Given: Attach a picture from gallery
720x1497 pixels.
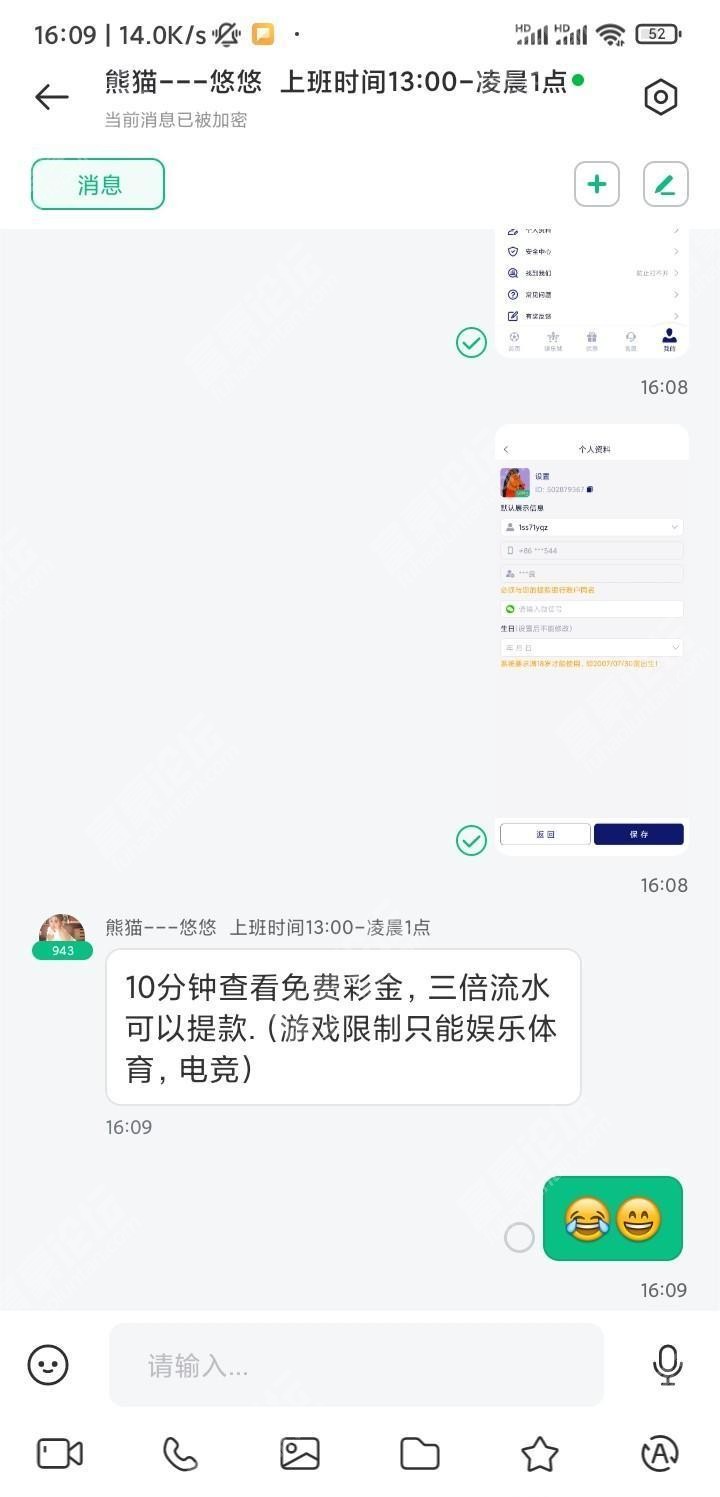Looking at the screenshot, I should 300,1453.
